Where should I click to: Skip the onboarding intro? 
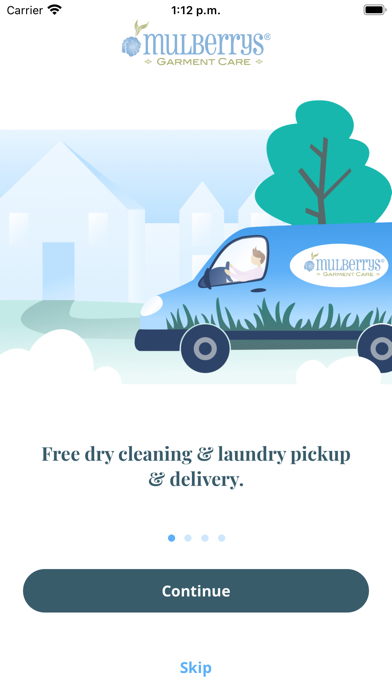(x=196, y=668)
